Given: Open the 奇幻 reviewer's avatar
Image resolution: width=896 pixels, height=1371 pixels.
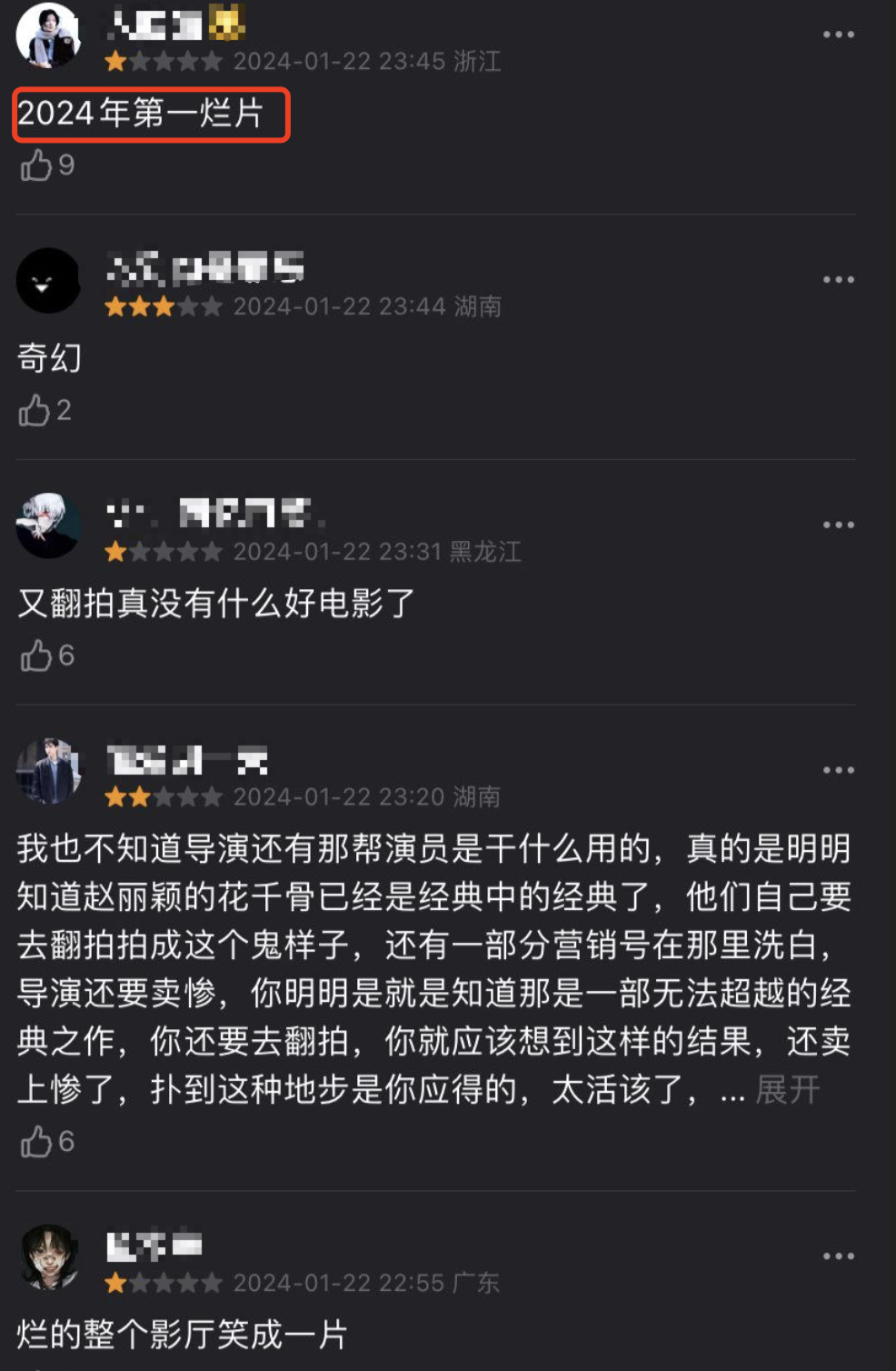Looking at the screenshot, I should pos(48,282).
